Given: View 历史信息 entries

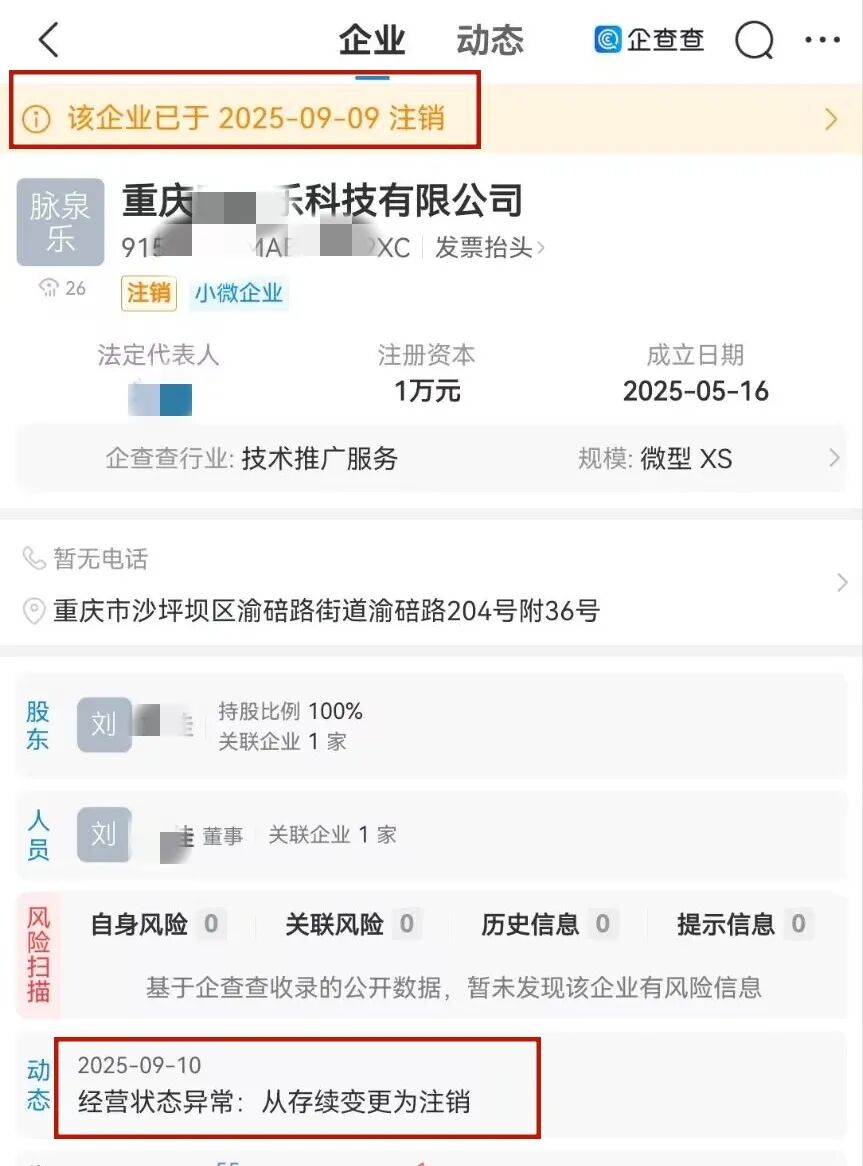Looking at the screenshot, I should (x=545, y=924).
